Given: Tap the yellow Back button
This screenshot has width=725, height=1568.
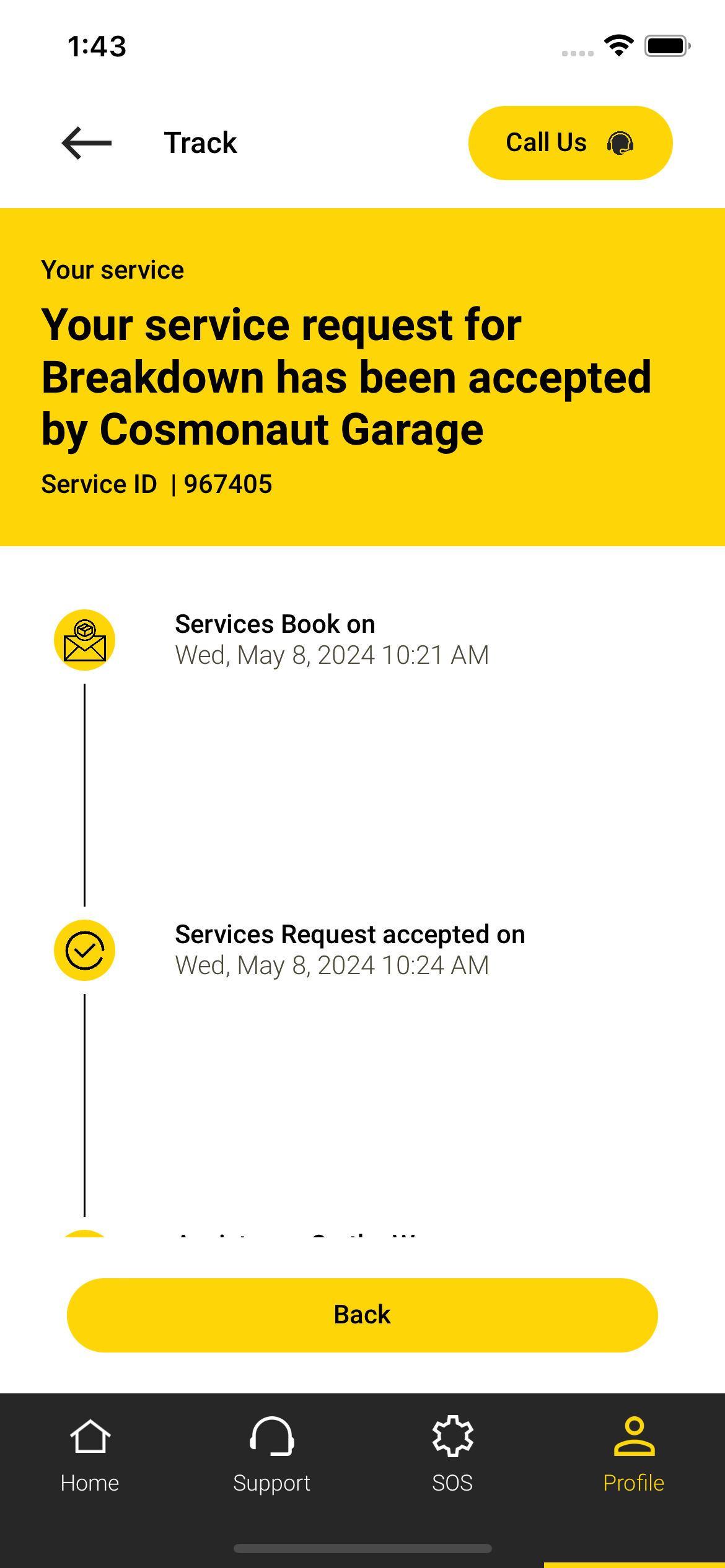Looking at the screenshot, I should coord(362,1315).
